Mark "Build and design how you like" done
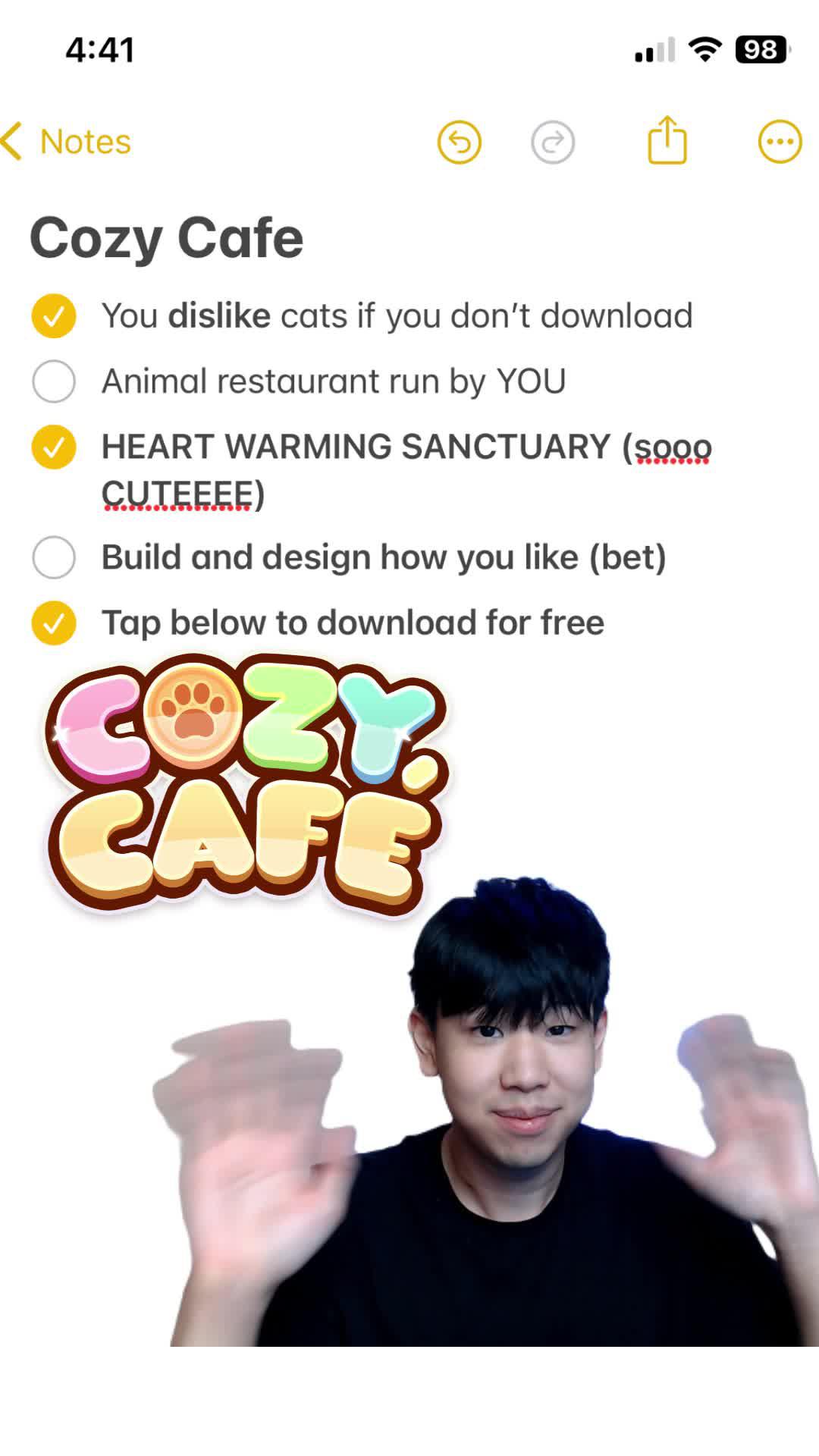This screenshot has width=819, height=1456. pos(54,557)
